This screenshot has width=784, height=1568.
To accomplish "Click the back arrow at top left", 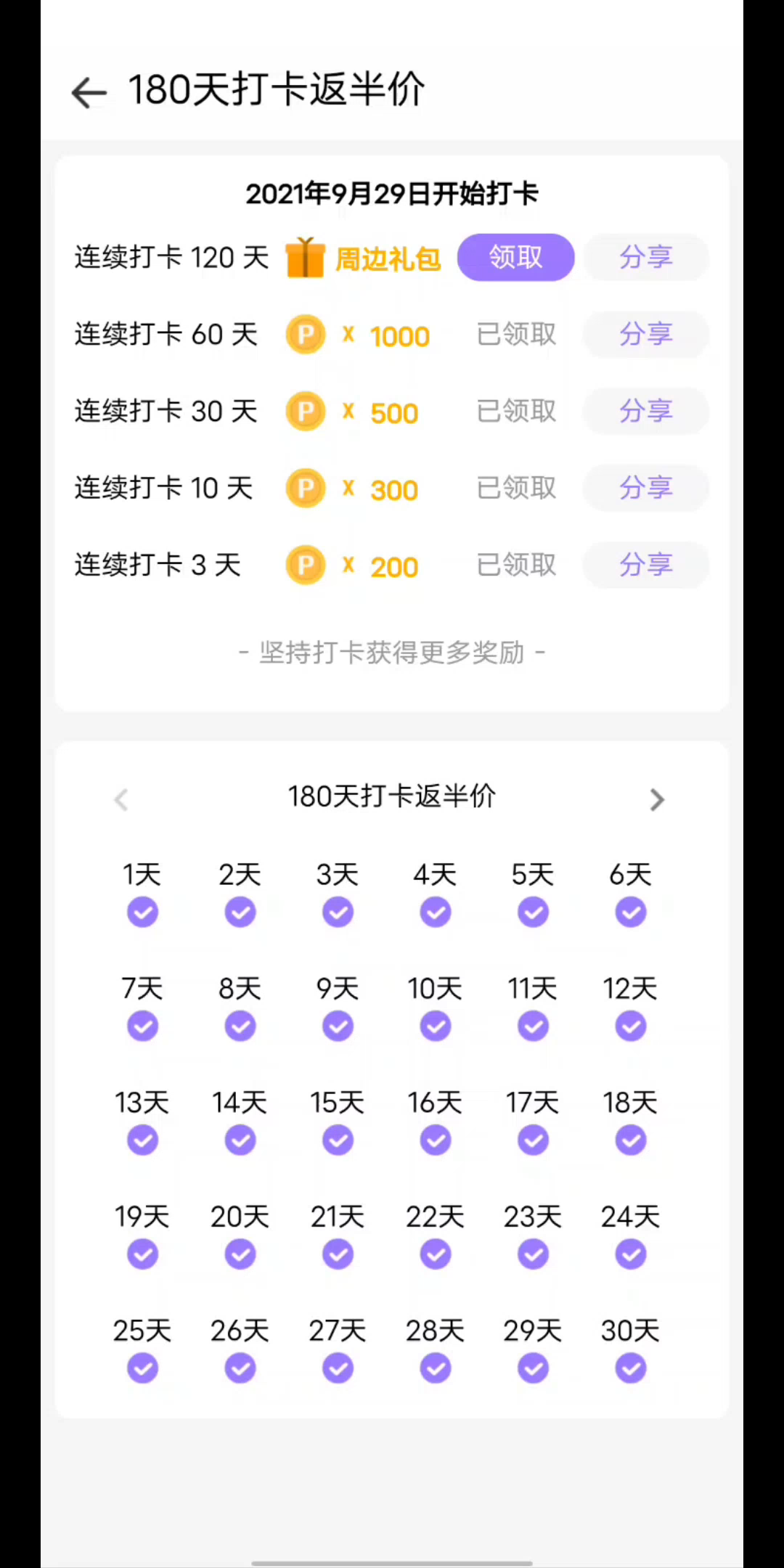I will pyautogui.click(x=87, y=93).
